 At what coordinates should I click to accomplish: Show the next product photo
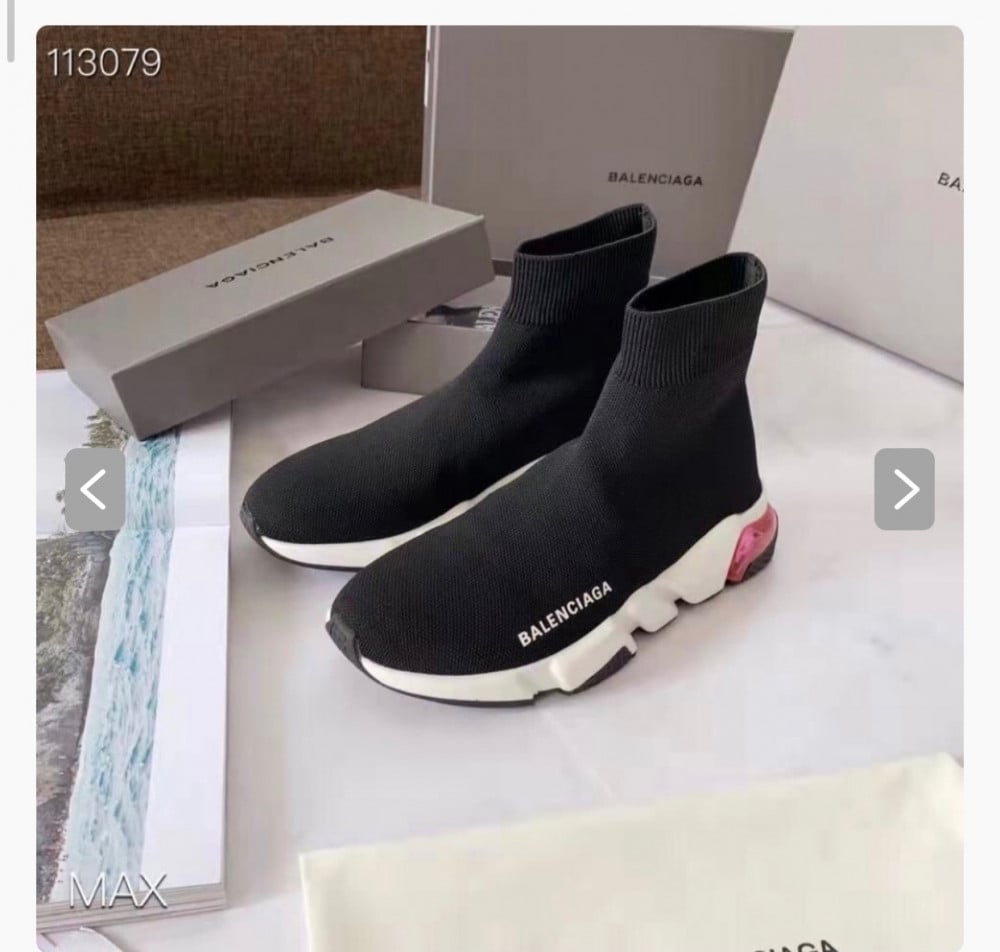(x=904, y=489)
